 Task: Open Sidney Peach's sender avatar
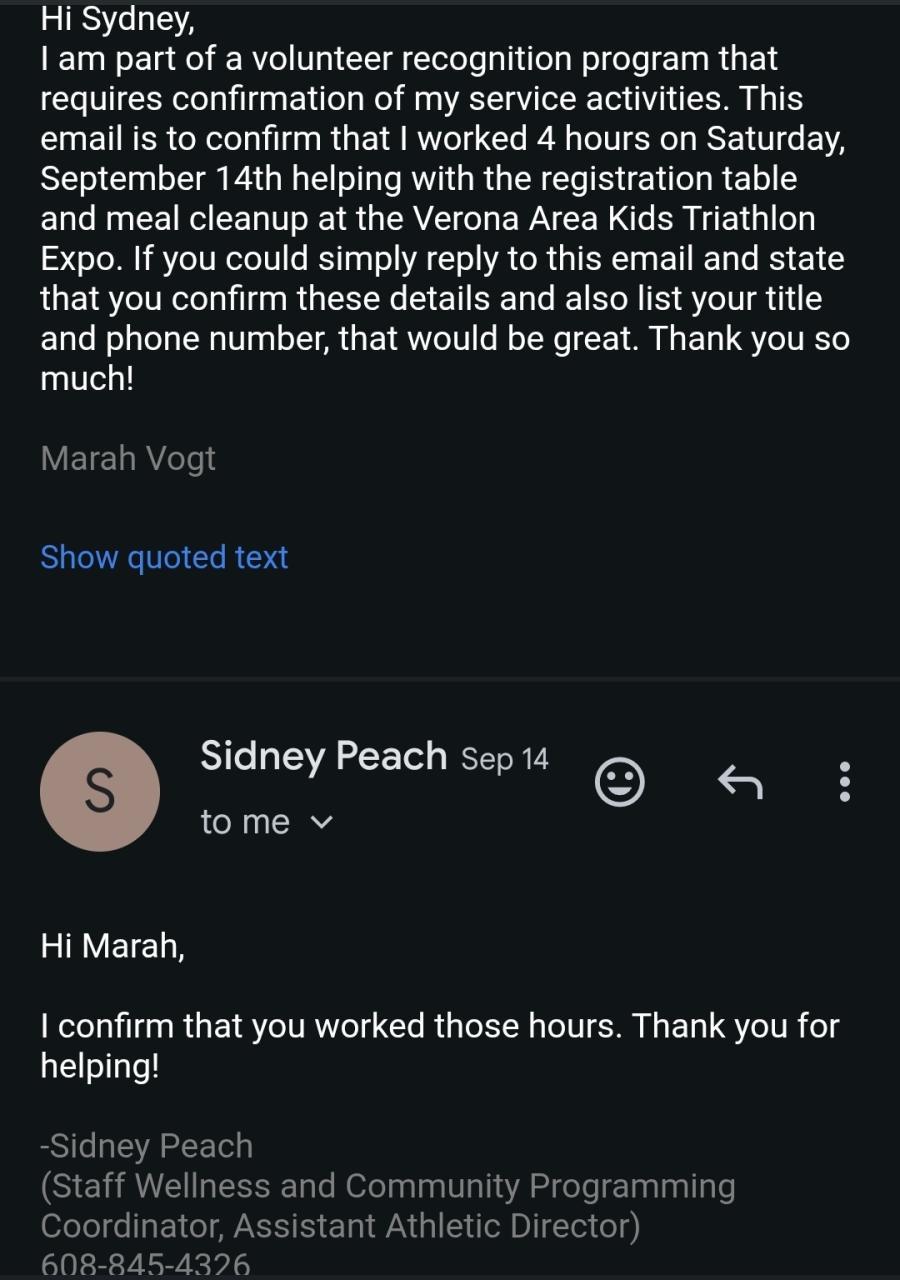click(100, 791)
